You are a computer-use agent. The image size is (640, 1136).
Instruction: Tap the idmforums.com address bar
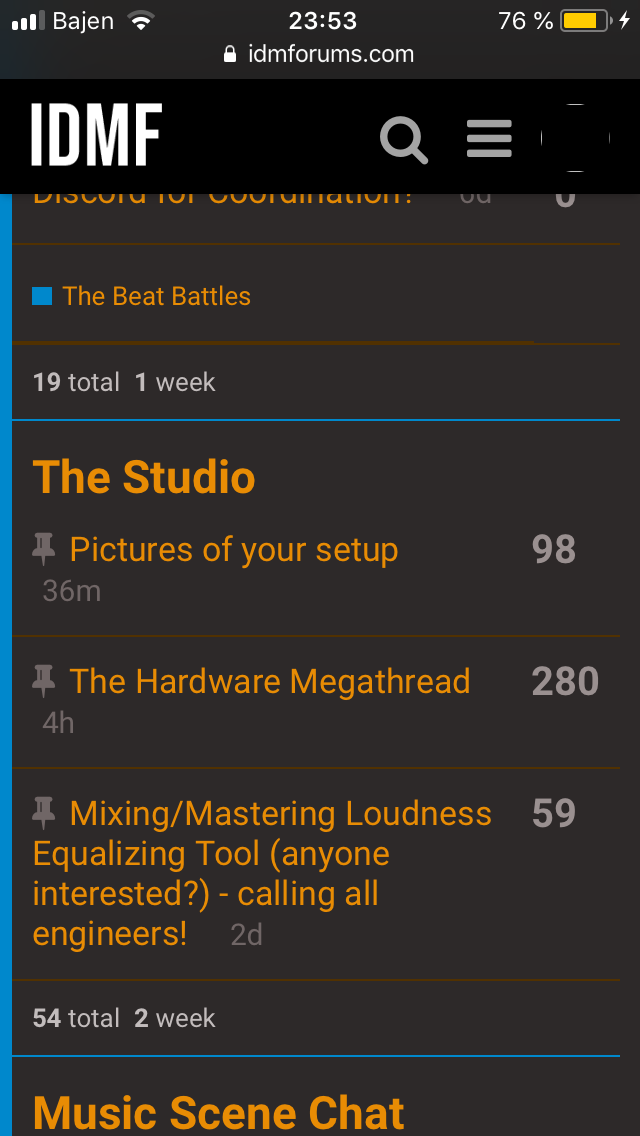click(x=320, y=54)
